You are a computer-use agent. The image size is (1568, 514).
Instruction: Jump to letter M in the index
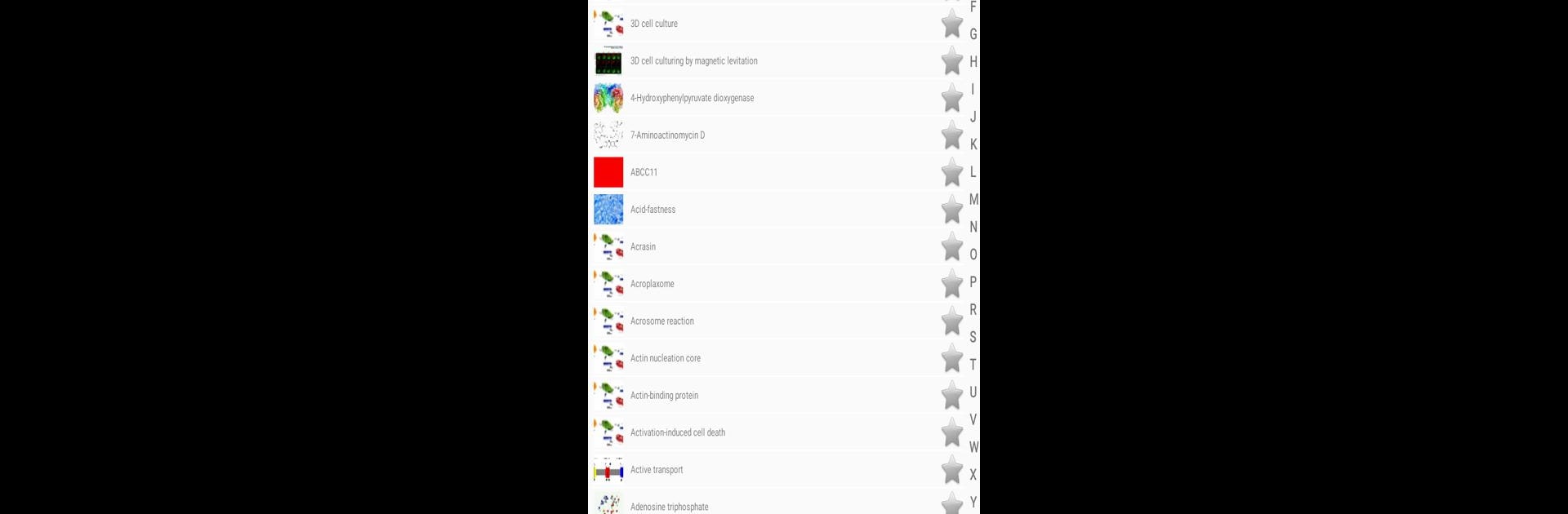coord(973,200)
